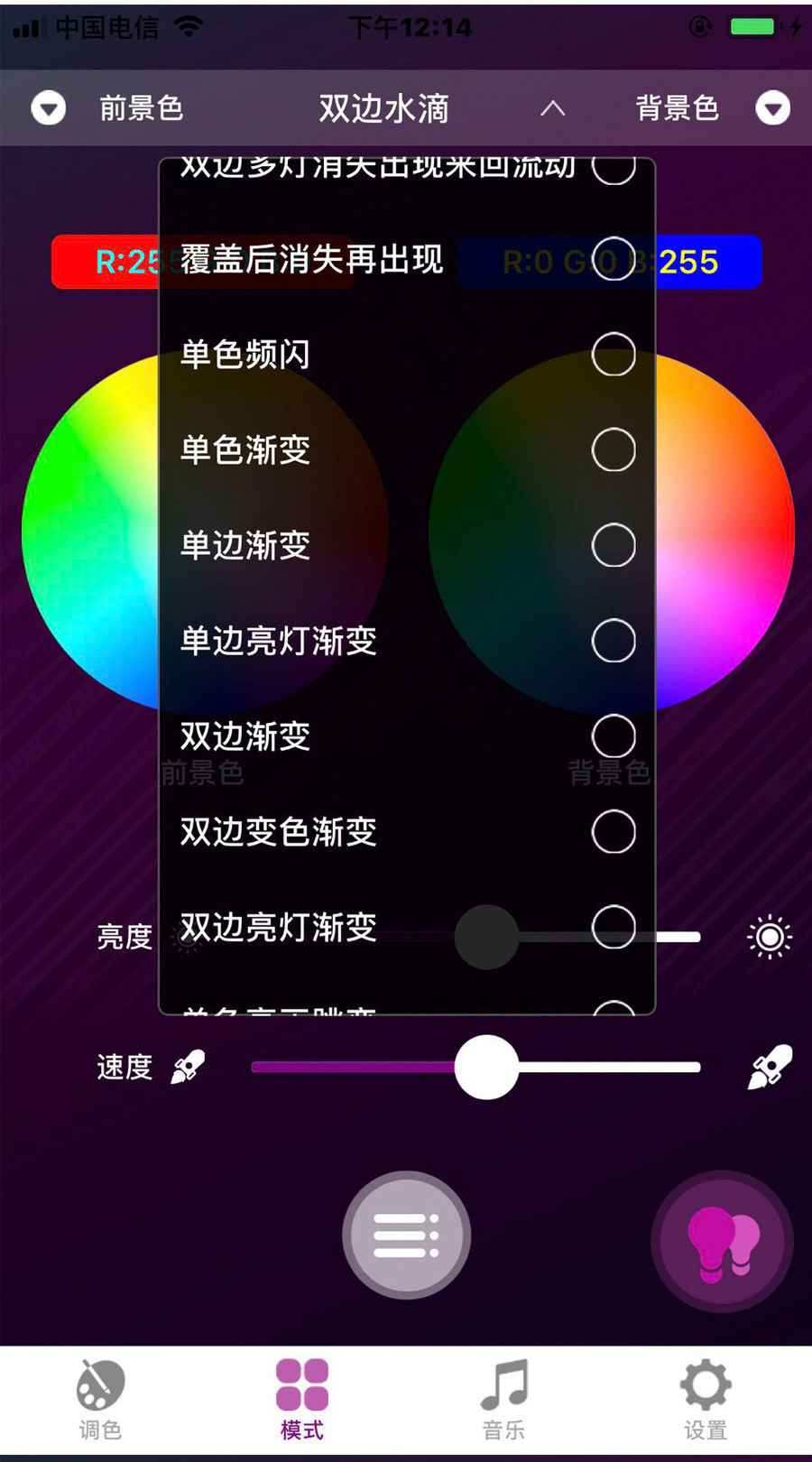Switch to the 音乐 tab
Screen dimensions: 812x1462
pyautogui.click(x=504, y=1399)
